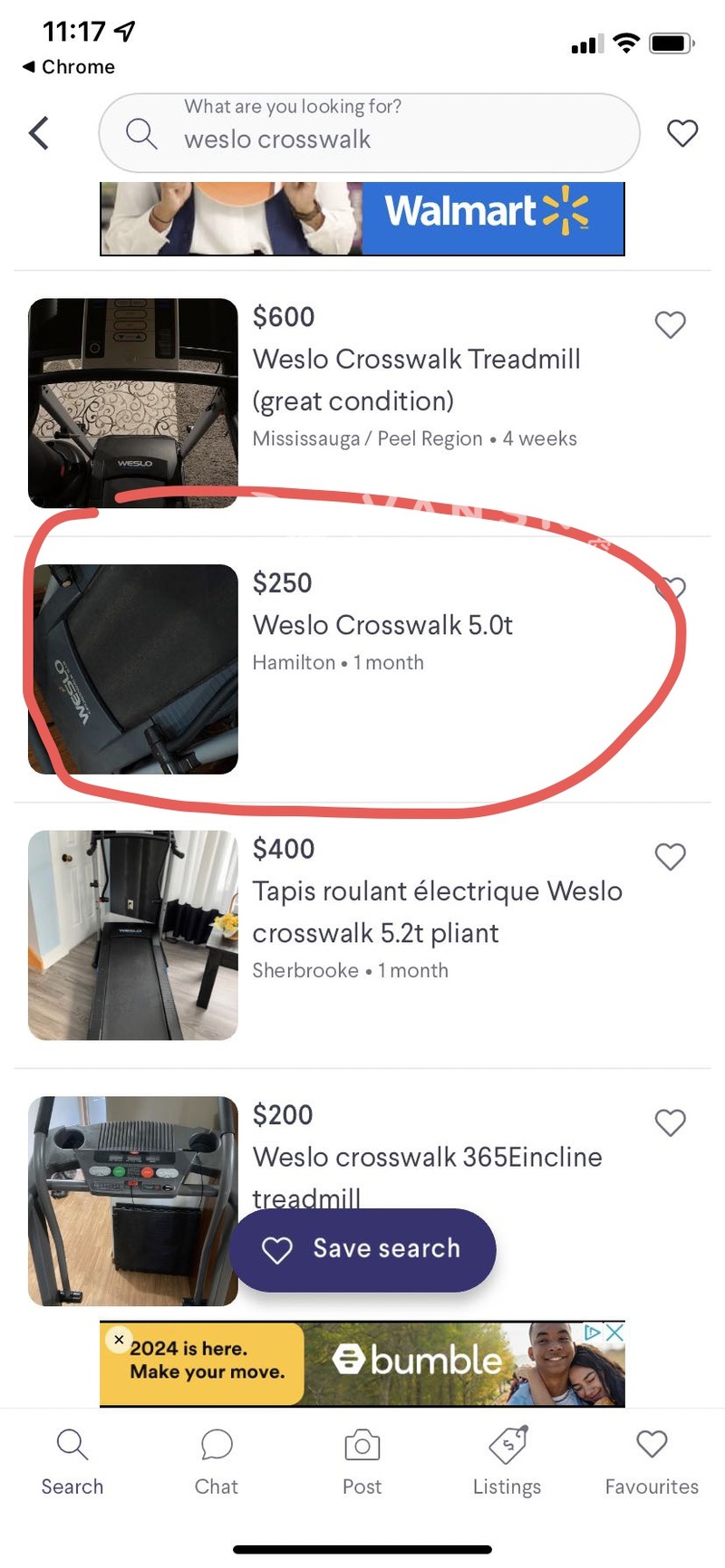This screenshot has height=1568, width=725.
Task: Switch to the Chat tab
Action: click(x=217, y=1460)
